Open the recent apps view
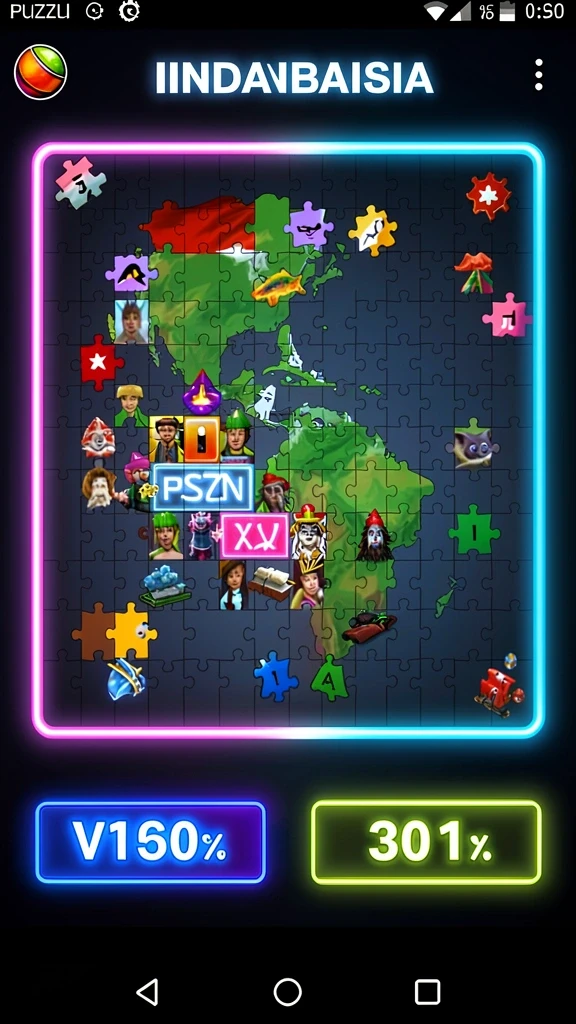The width and height of the screenshot is (576, 1024). coord(427,992)
